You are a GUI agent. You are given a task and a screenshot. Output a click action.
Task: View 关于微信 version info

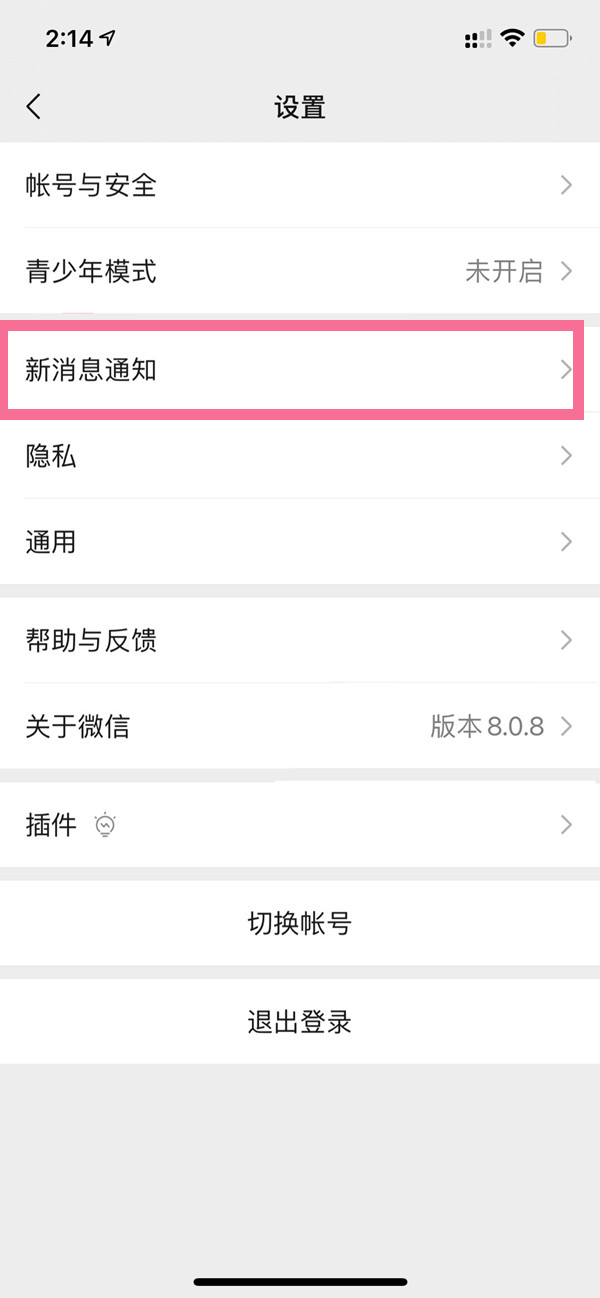tap(300, 726)
